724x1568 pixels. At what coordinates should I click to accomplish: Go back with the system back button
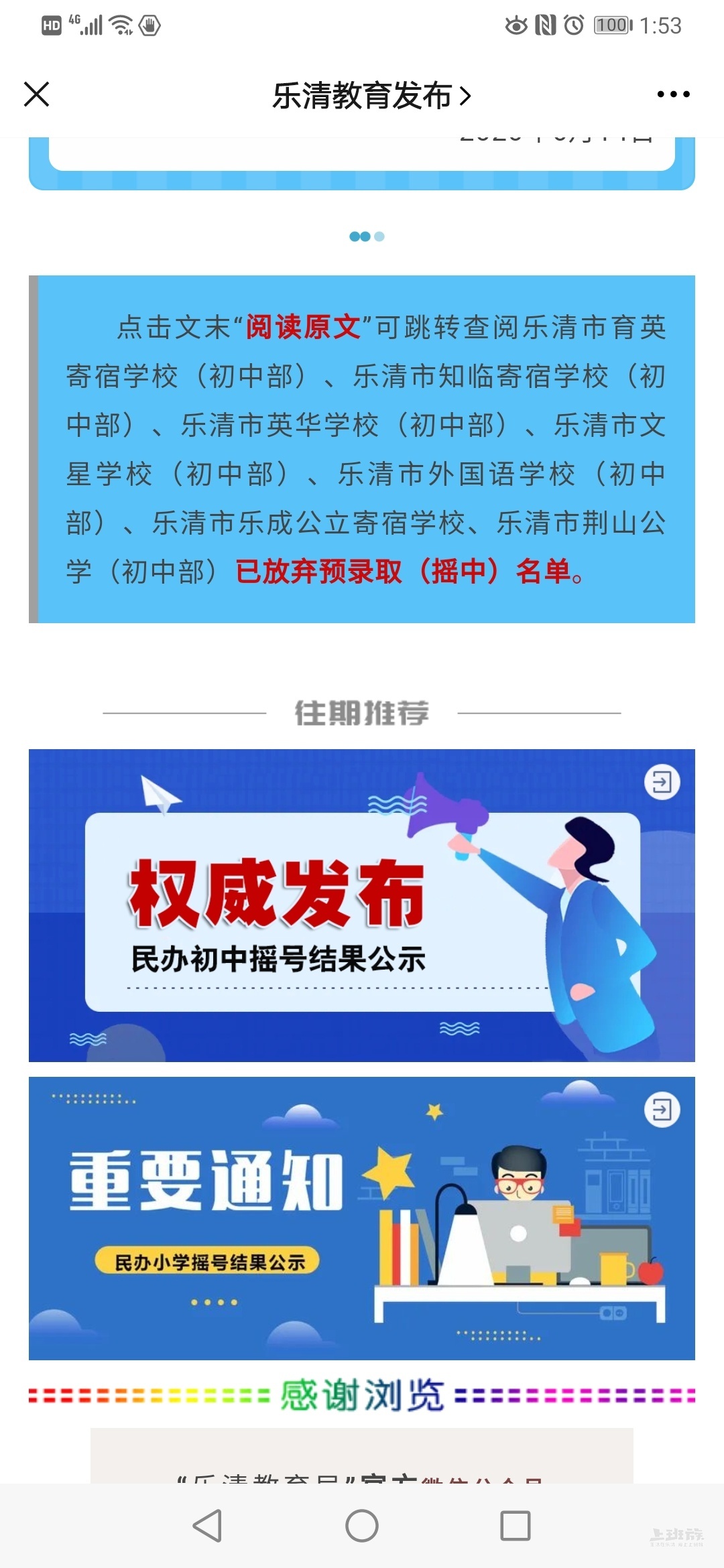207,1526
